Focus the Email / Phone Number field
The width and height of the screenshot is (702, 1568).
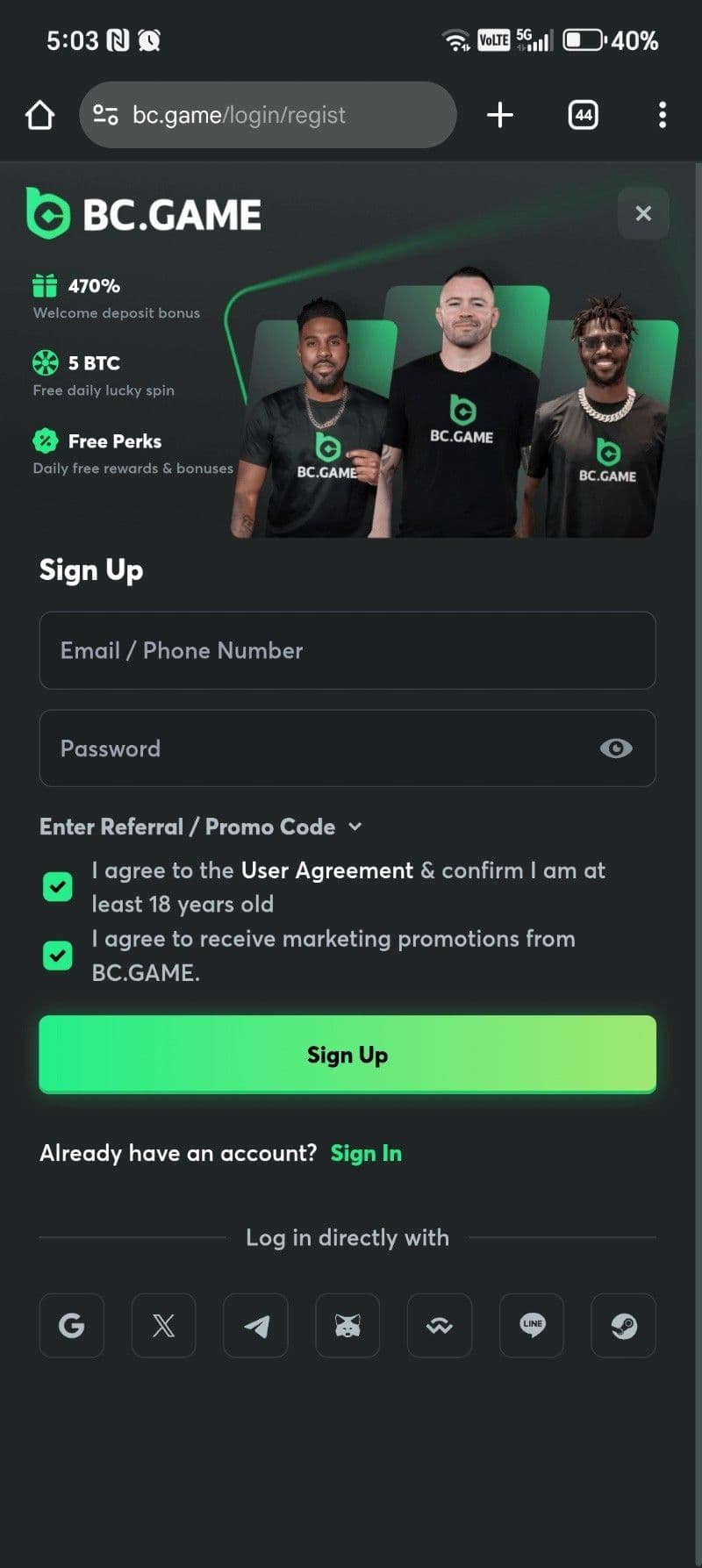[x=347, y=650]
